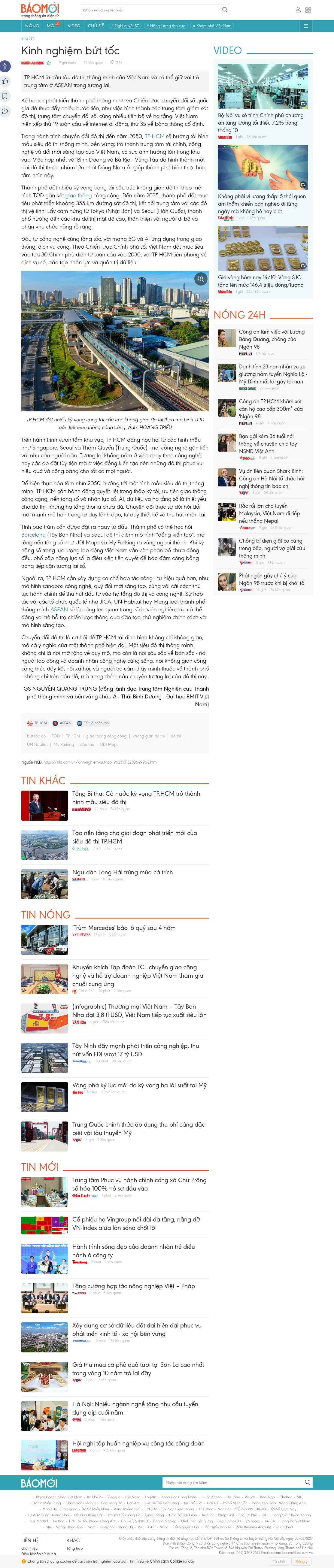The width and height of the screenshot is (334, 1568).
Task: Accept cookies with the Đồng ý button
Action: point(301,1561)
